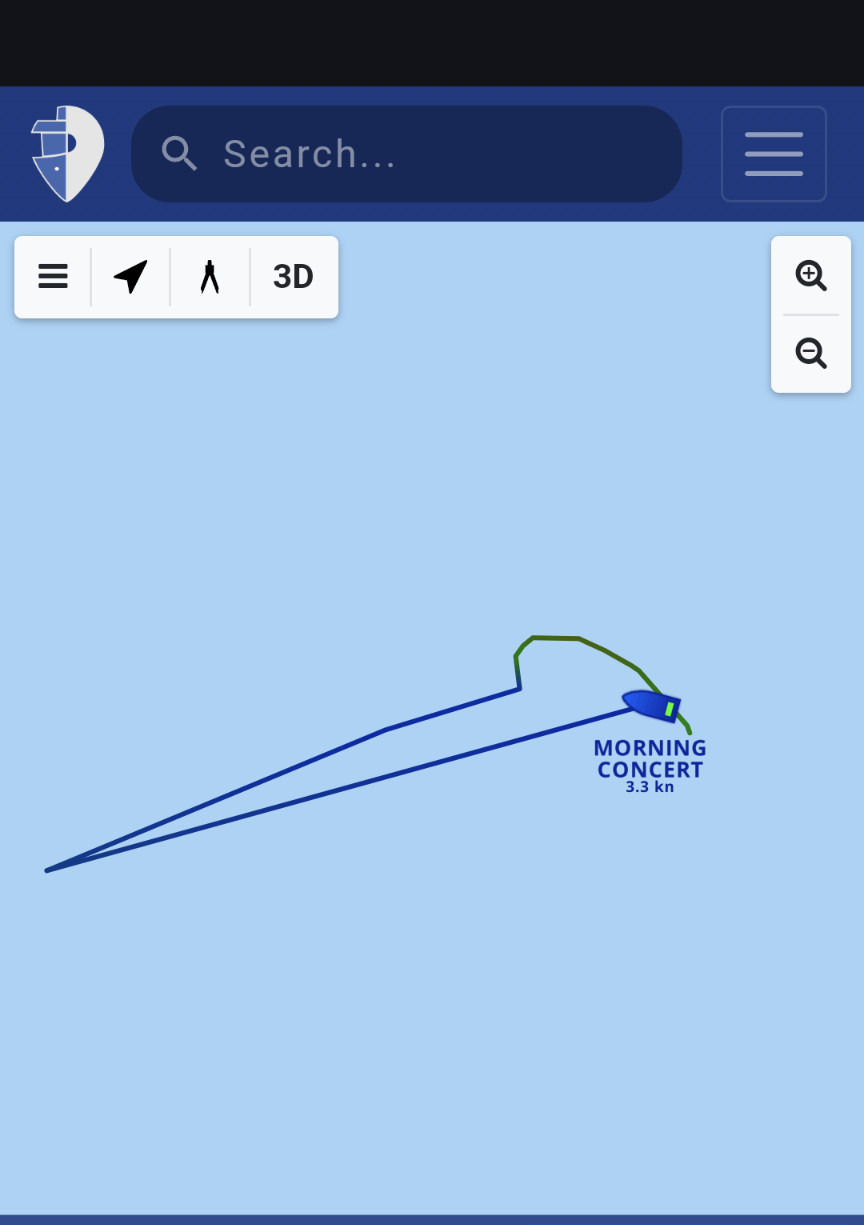Viewport: 864px width, 1225px height.
Task: Zoom out of the map
Action: point(810,353)
